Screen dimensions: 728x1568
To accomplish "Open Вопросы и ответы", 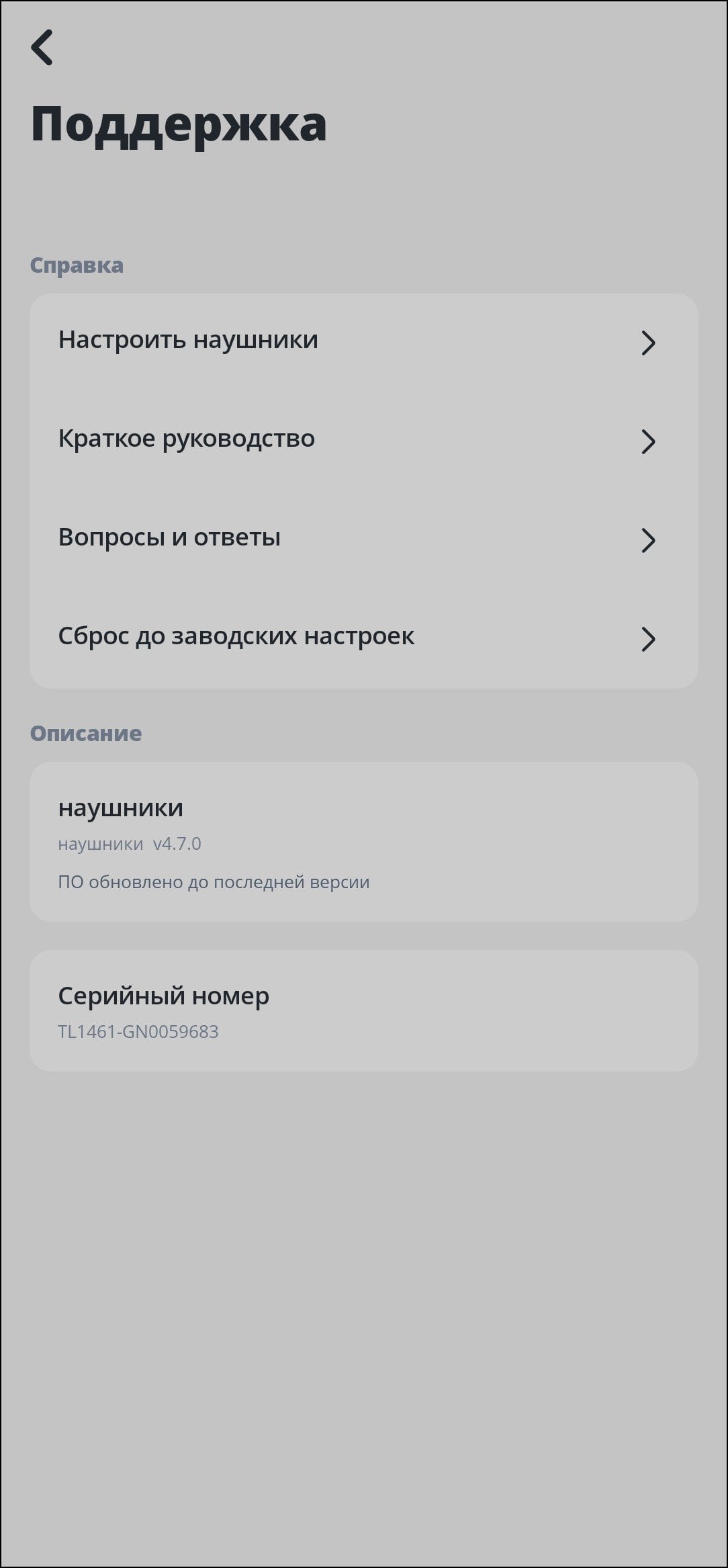I will pos(364,540).
